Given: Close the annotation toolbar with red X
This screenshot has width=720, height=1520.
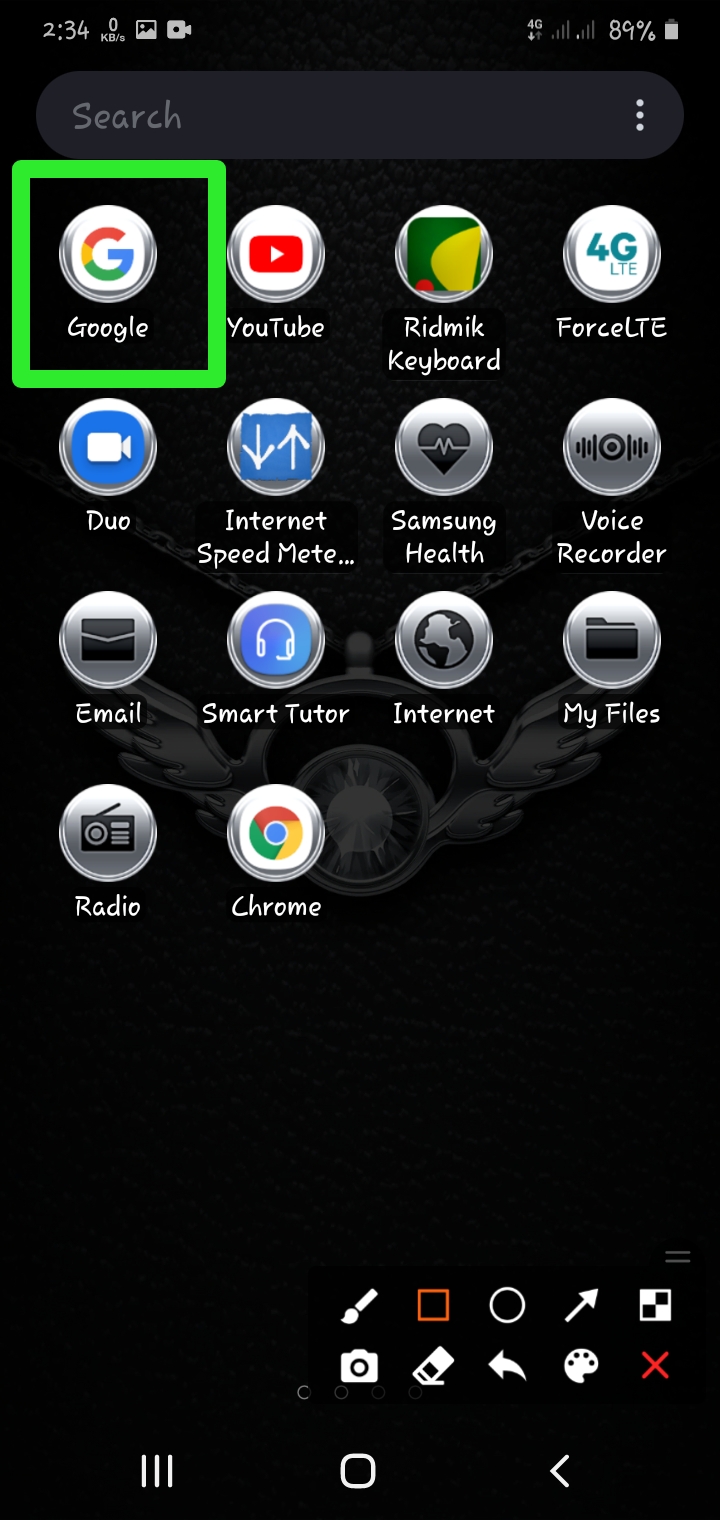Looking at the screenshot, I should [655, 1366].
